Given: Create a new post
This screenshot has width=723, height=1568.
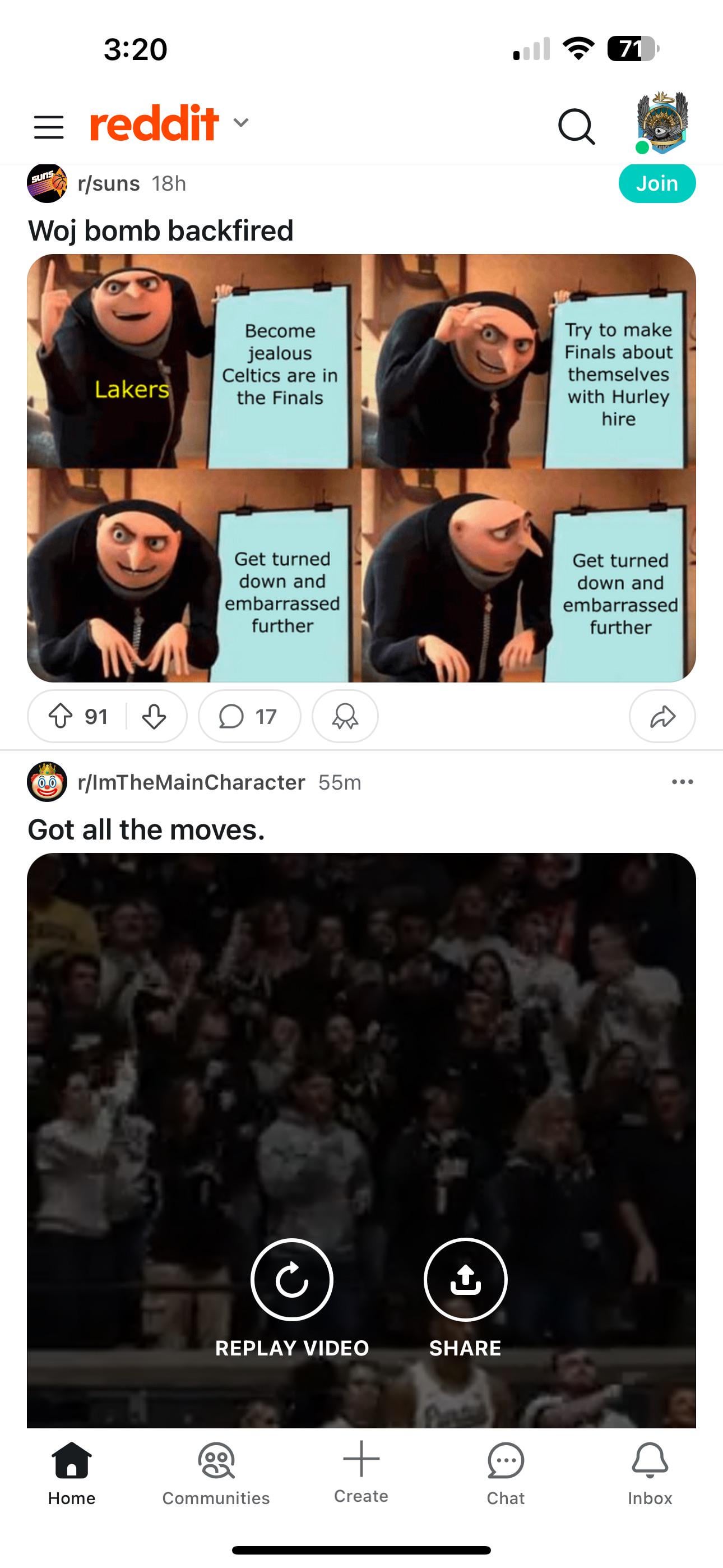Looking at the screenshot, I should tap(361, 1470).
